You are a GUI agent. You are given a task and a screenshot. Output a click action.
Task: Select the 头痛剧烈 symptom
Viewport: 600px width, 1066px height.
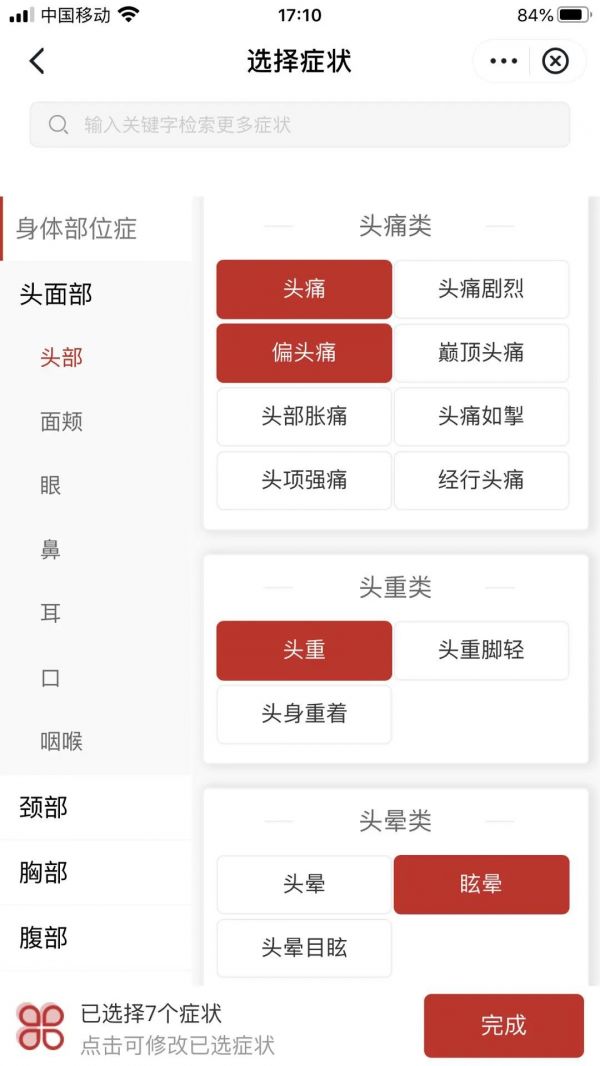(481, 290)
